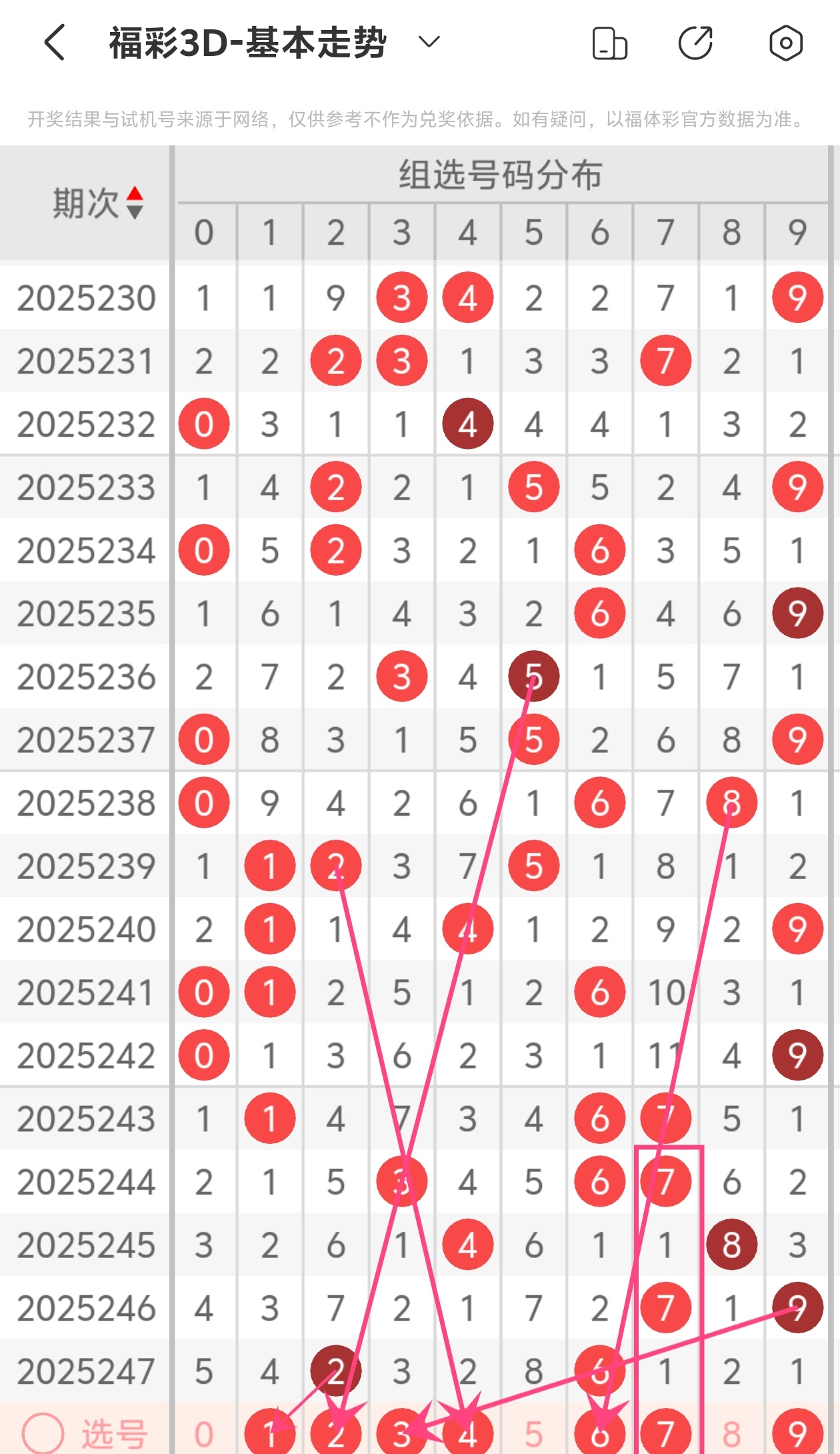This screenshot has width=840, height=1454.
Task: Expand the 福彩3D-基本走势 title dropdown
Action: pos(429,43)
